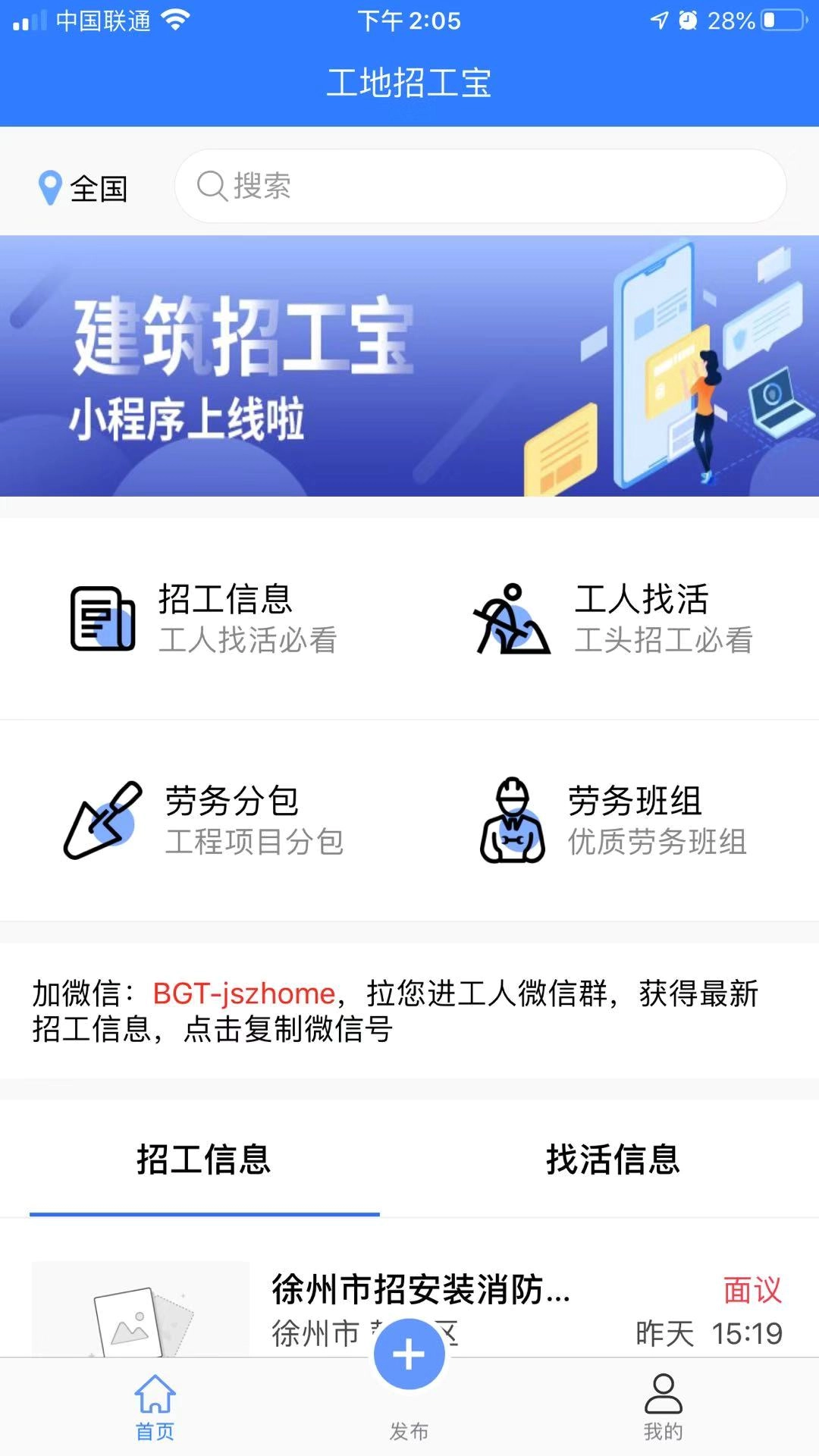The image size is (819, 1456).
Task: Go to the 首页 tab
Action: click(x=155, y=1407)
